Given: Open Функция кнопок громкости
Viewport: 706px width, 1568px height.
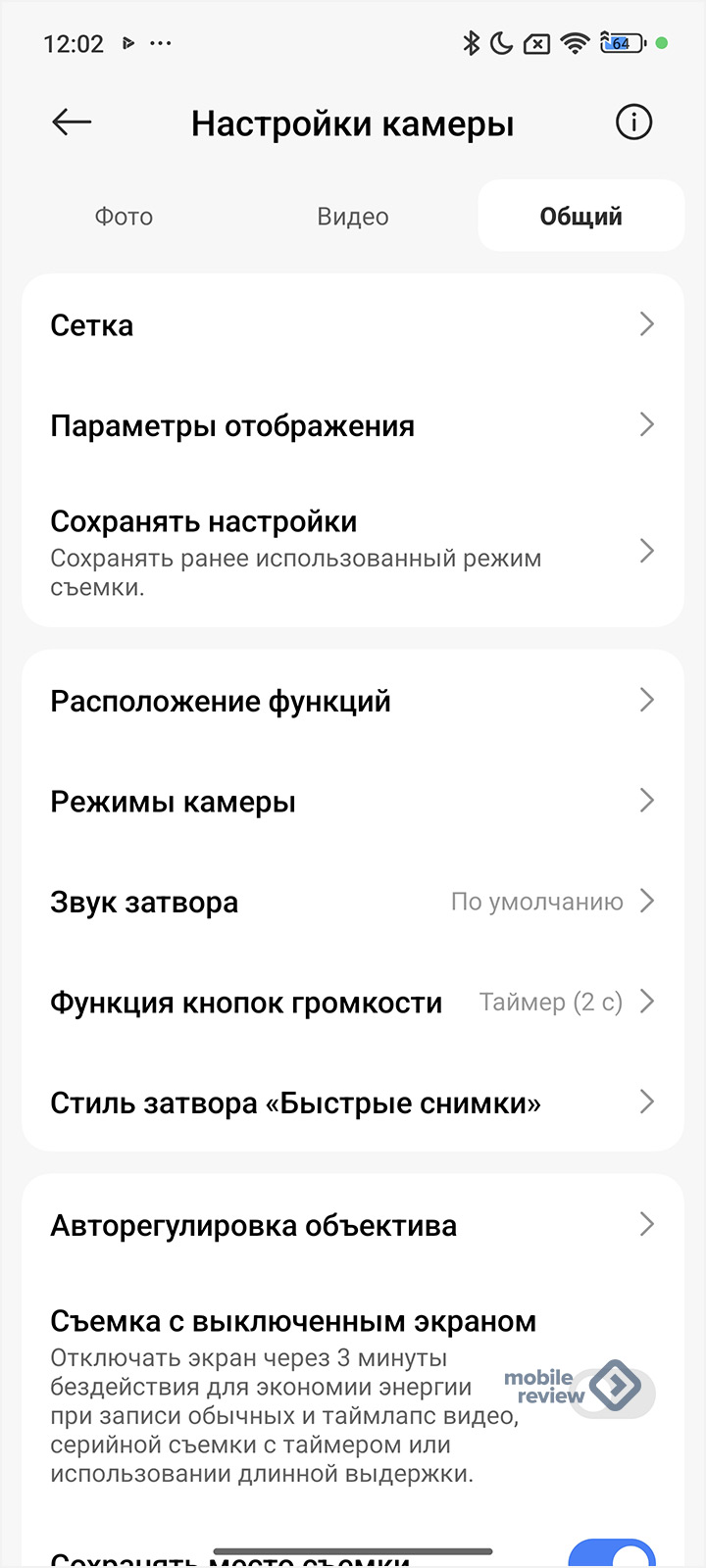Looking at the screenshot, I should [x=353, y=1003].
